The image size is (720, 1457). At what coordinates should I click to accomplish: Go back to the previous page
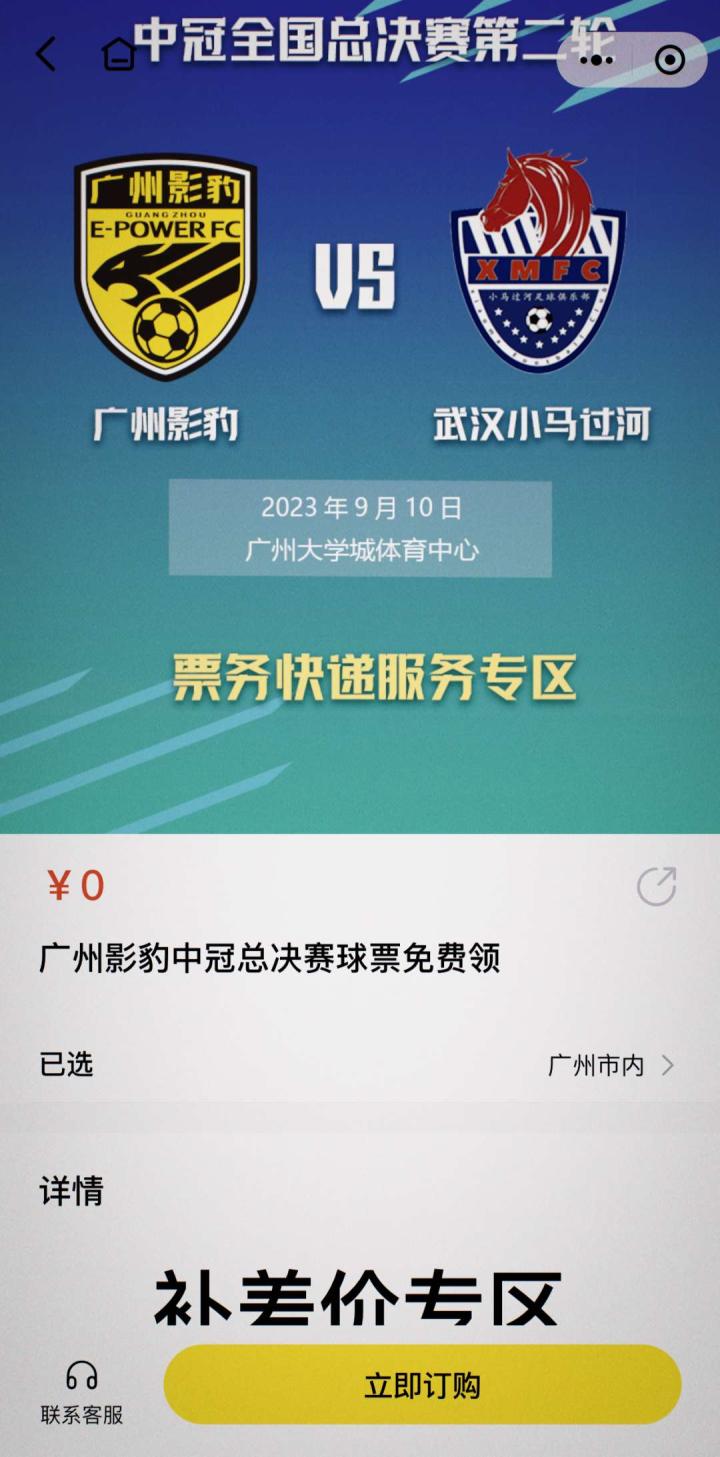[x=46, y=54]
